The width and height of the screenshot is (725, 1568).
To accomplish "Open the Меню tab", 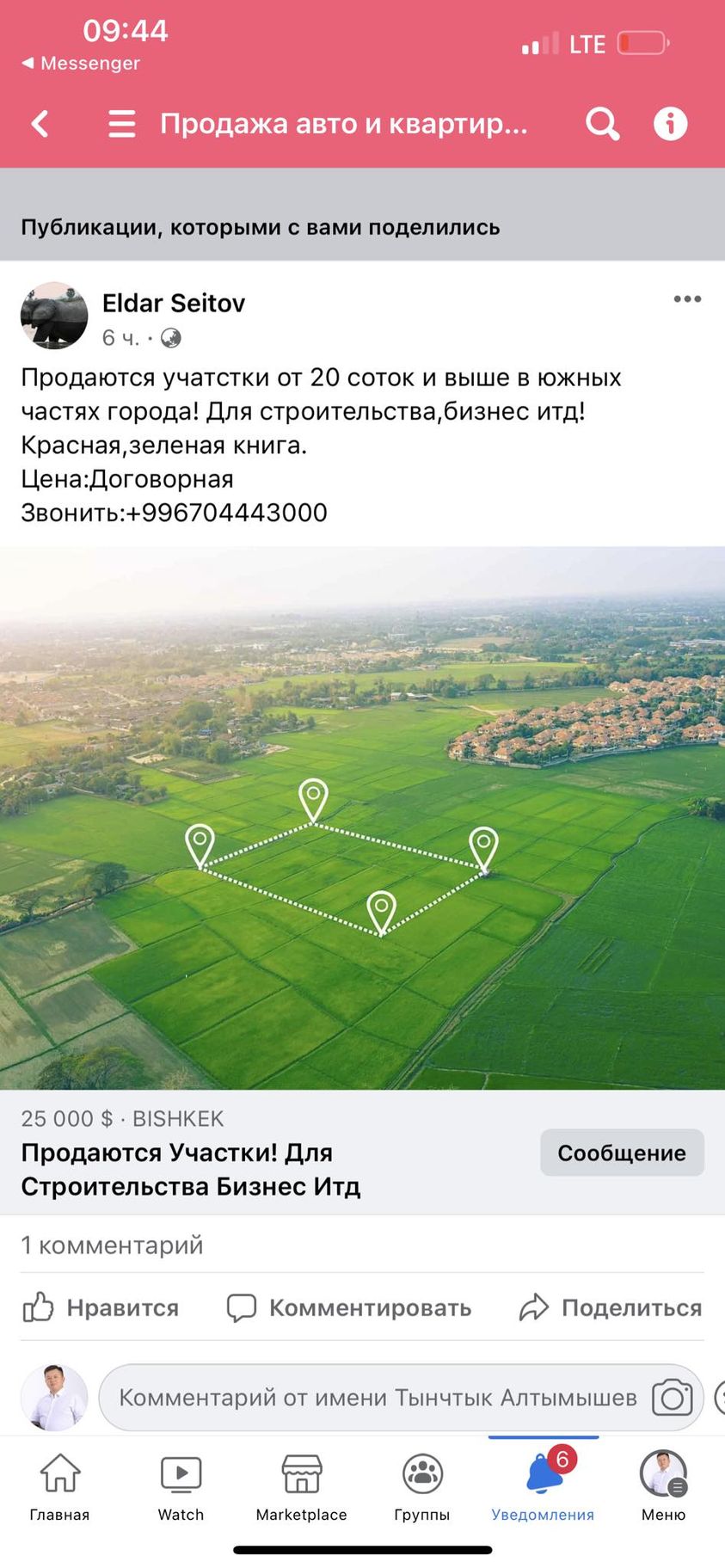I will 663,1486.
